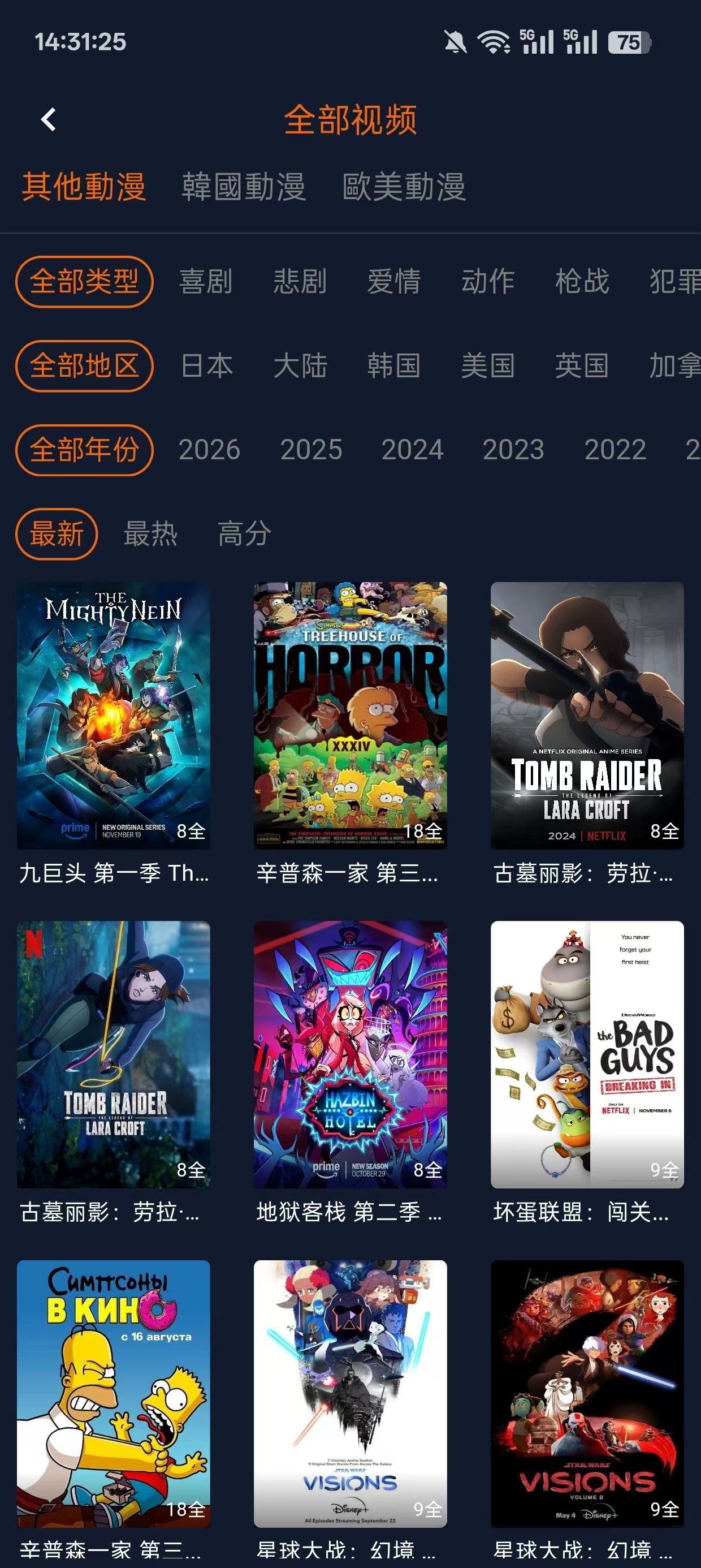Screen dimensions: 701x1568
Task: Sort videos by 最热
Action: click(x=150, y=534)
